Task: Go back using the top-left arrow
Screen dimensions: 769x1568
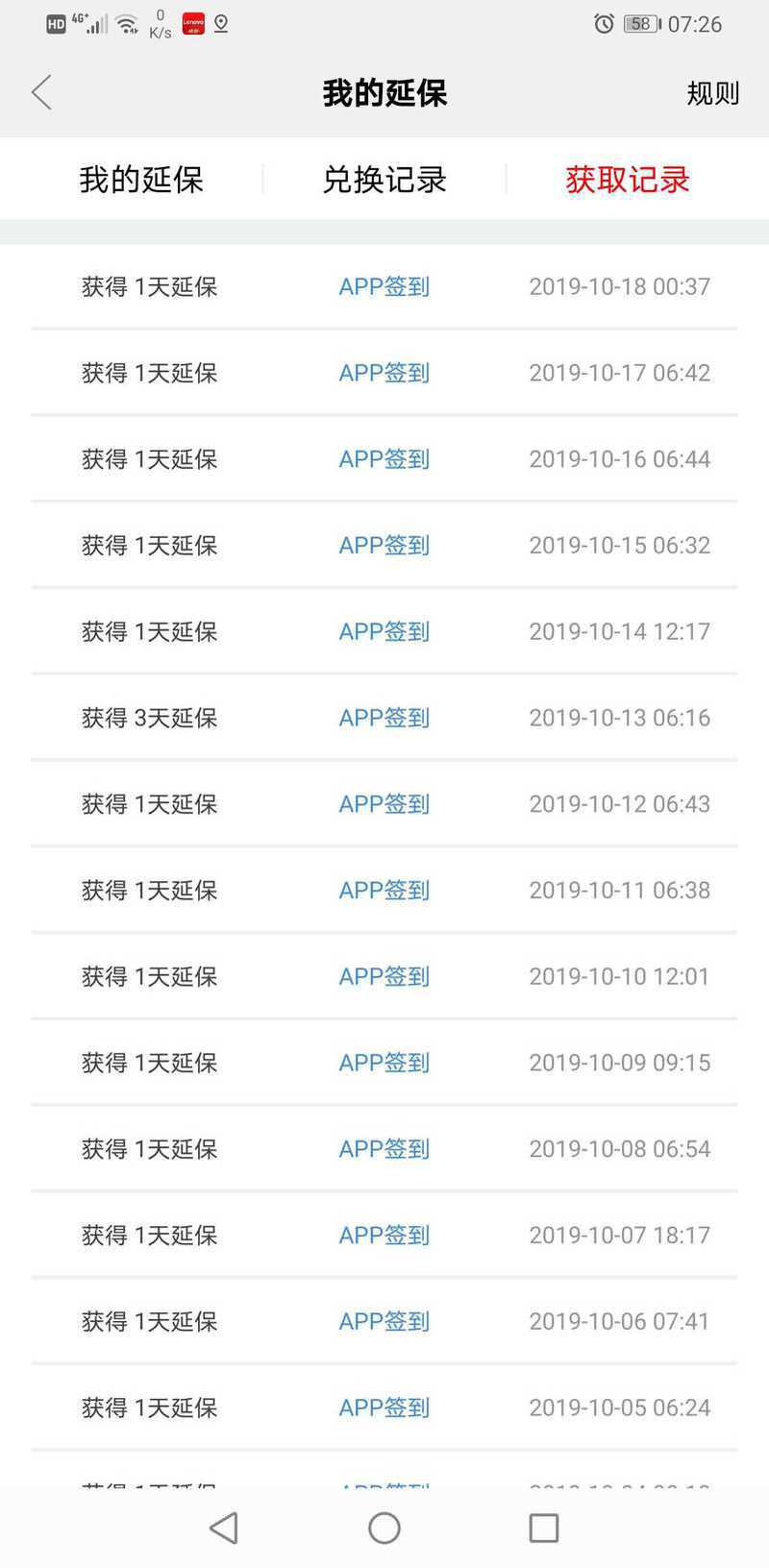Action: (41, 92)
